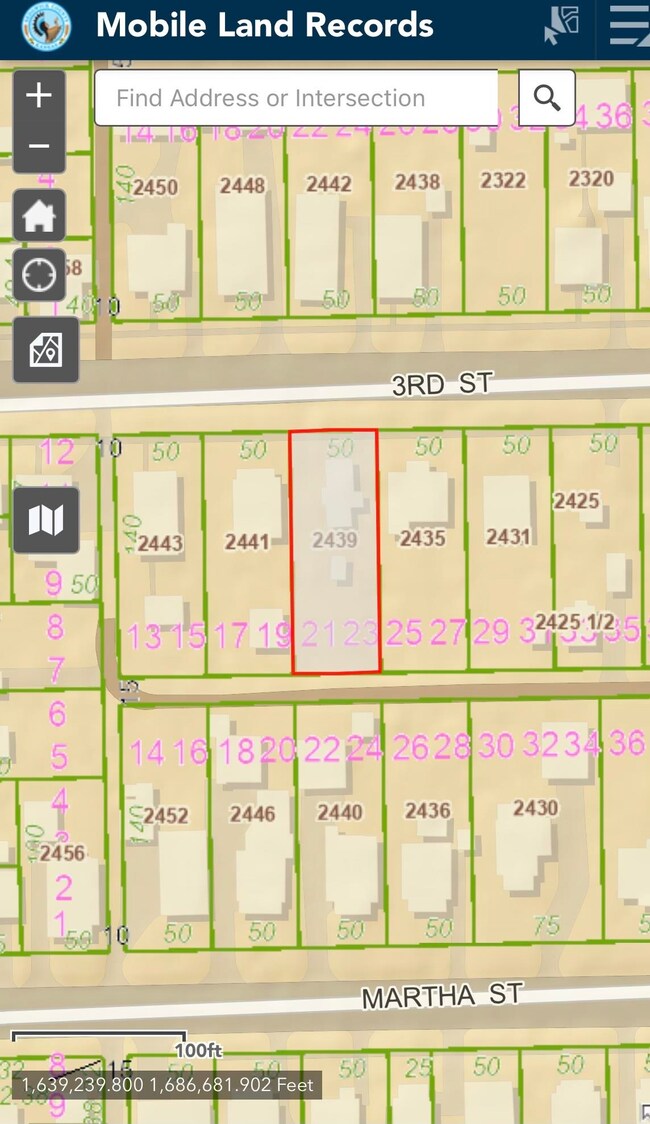Open the layers menu at top right
This screenshot has height=1124, width=650.
pos(628,25)
